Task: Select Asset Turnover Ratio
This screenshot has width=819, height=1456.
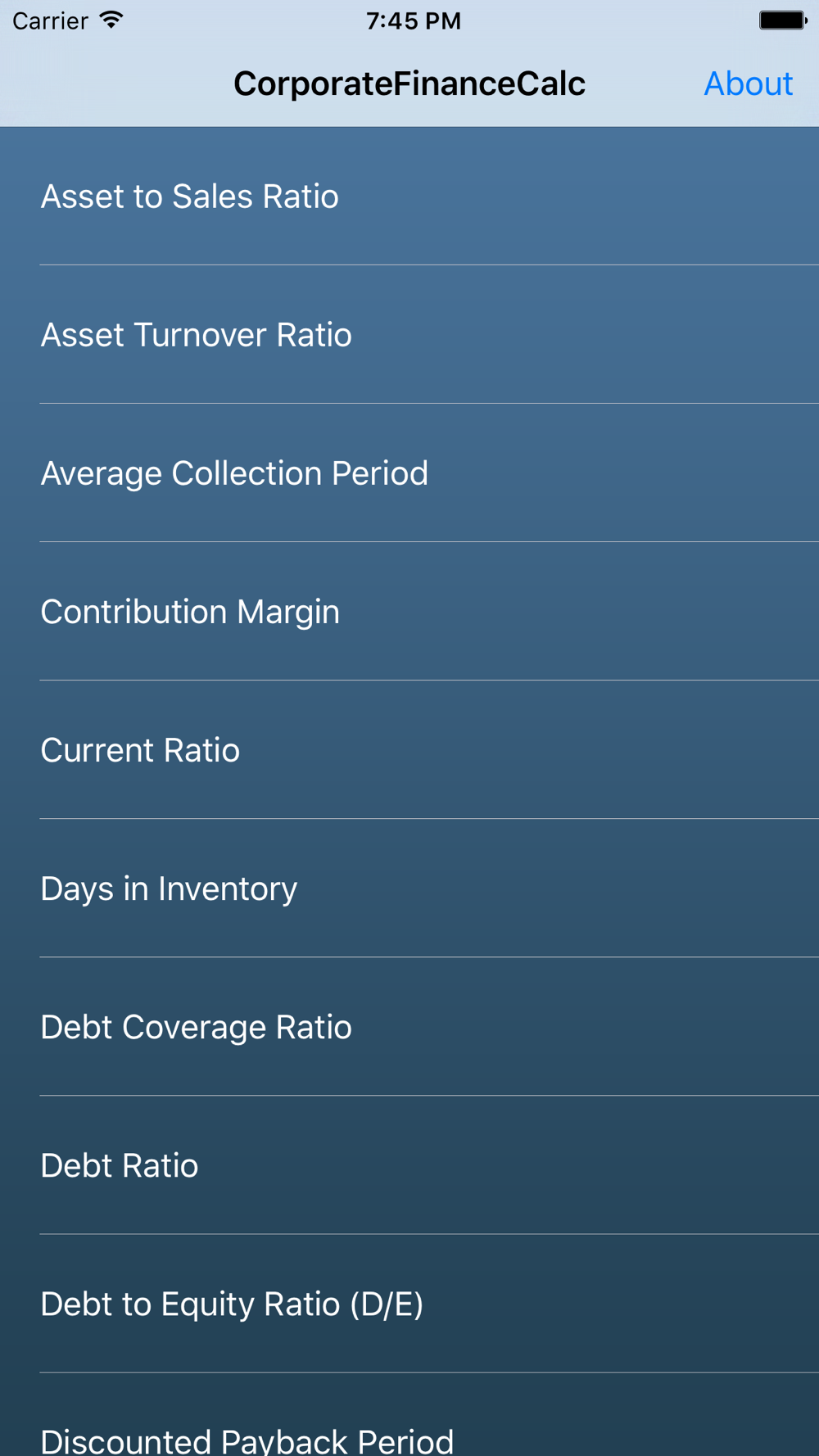Action: click(x=197, y=335)
